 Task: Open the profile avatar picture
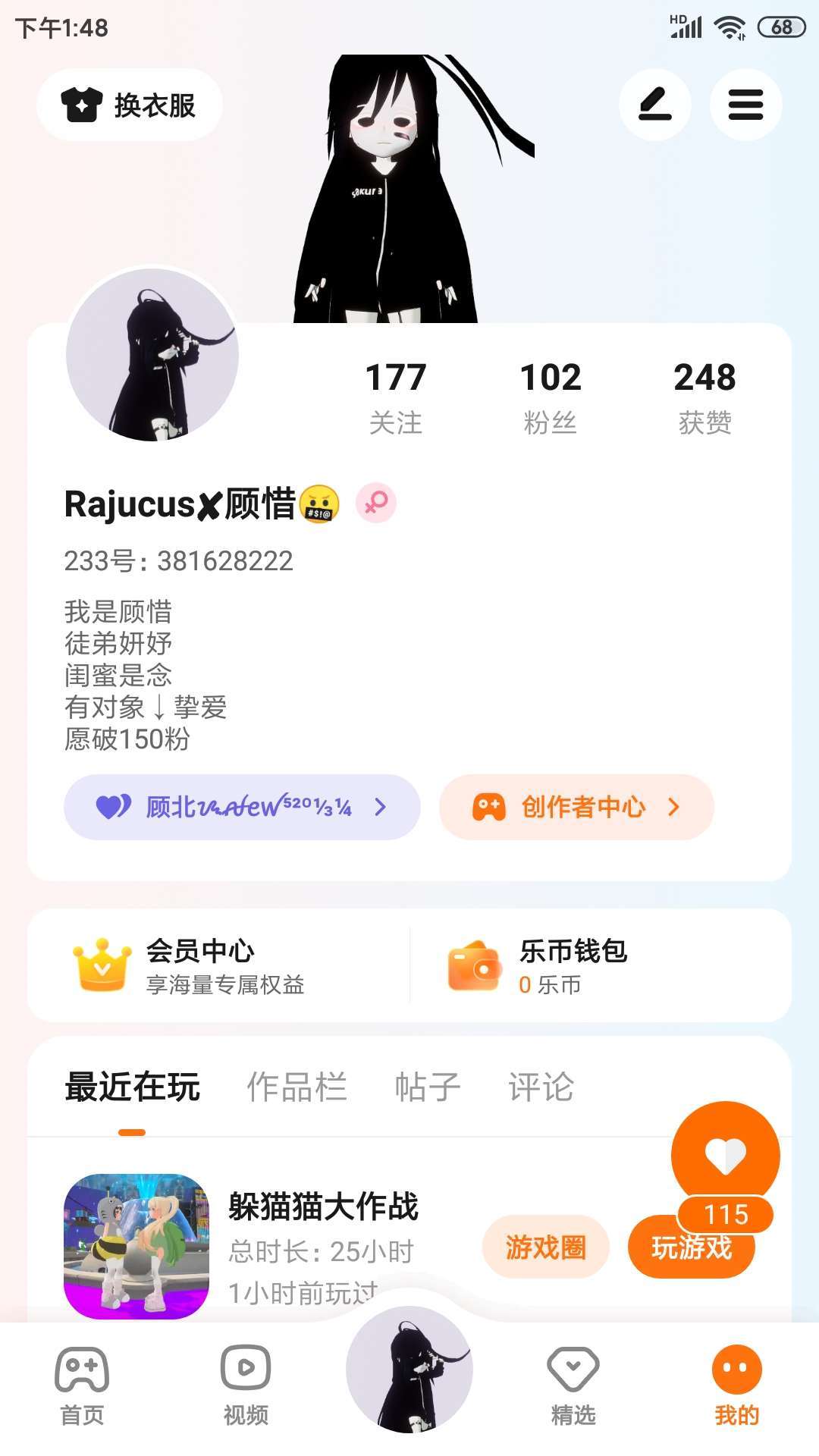[152, 355]
